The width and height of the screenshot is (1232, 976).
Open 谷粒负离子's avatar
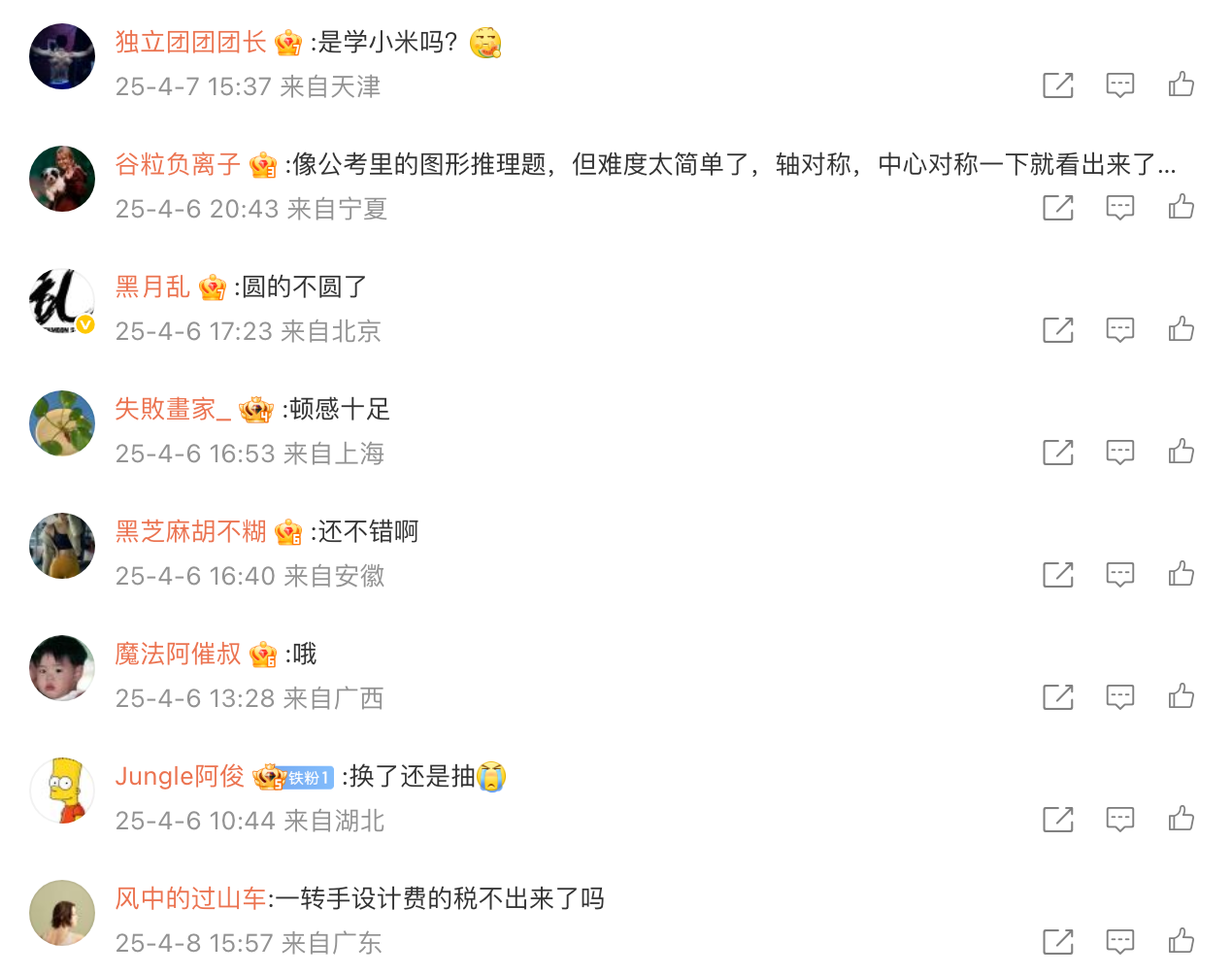click(x=62, y=179)
